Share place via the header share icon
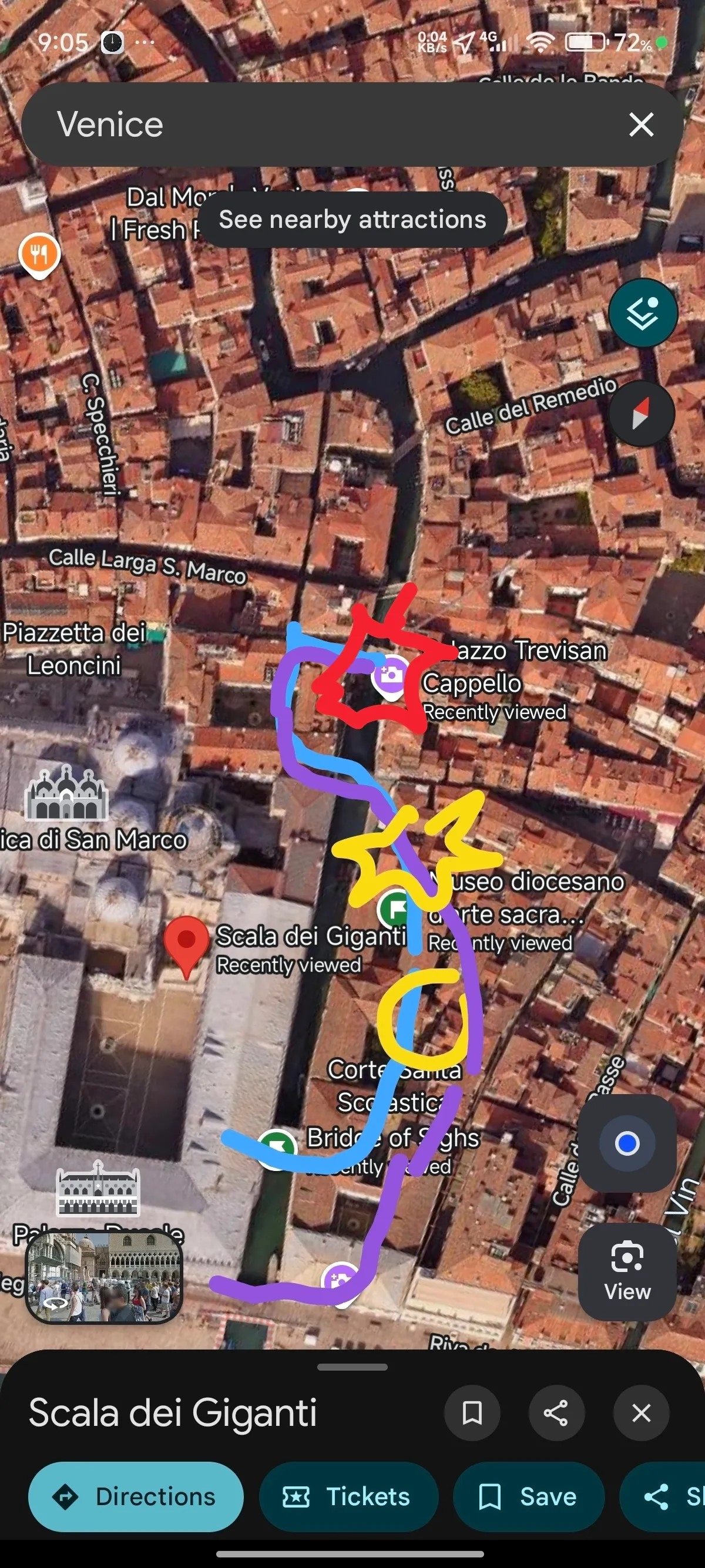Viewport: 705px width, 1568px height. coord(556,1414)
